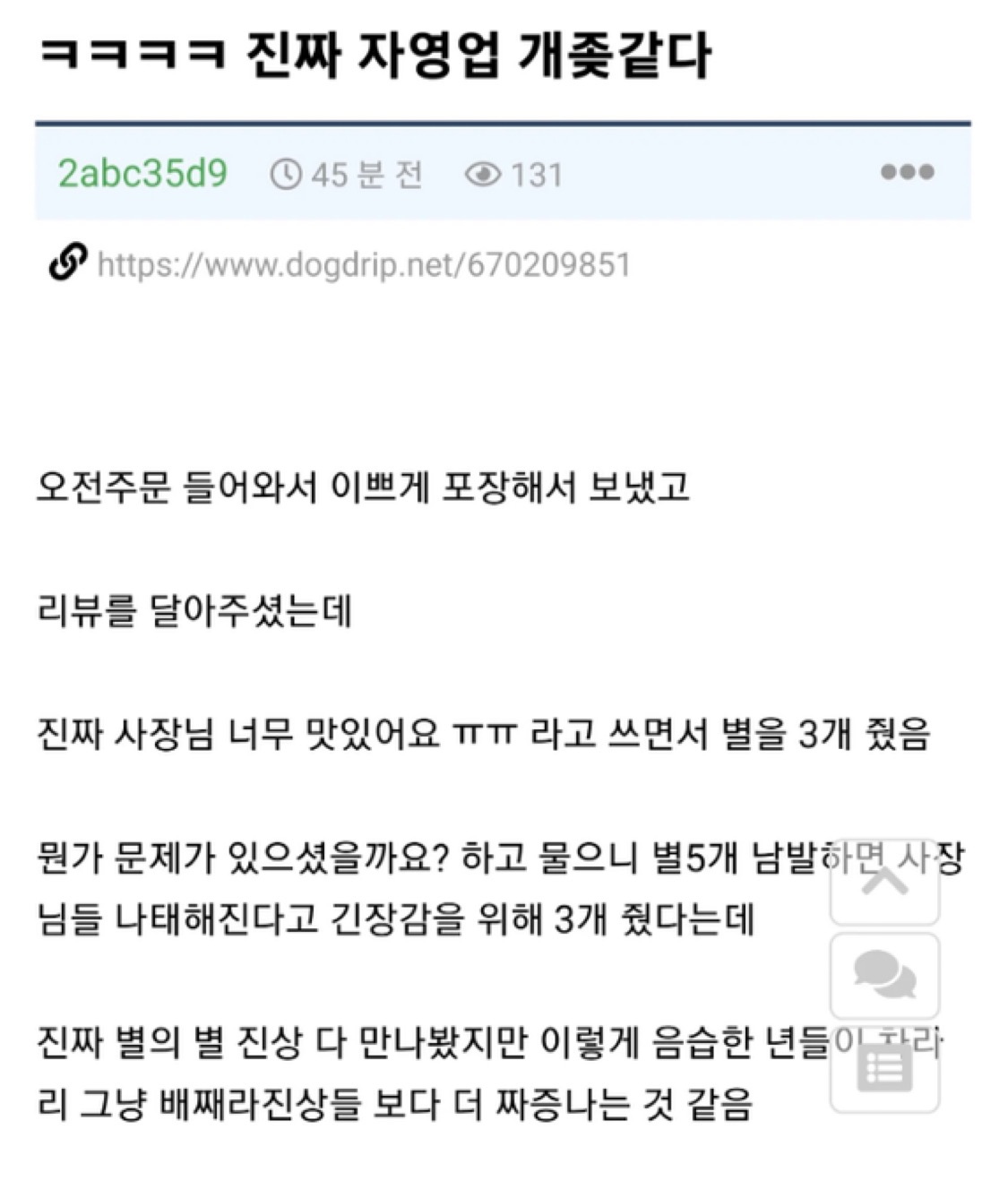Image resolution: width=1008 pixels, height=1198 pixels.
Task: Open the three-dot overflow menu
Action: coord(907,172)
